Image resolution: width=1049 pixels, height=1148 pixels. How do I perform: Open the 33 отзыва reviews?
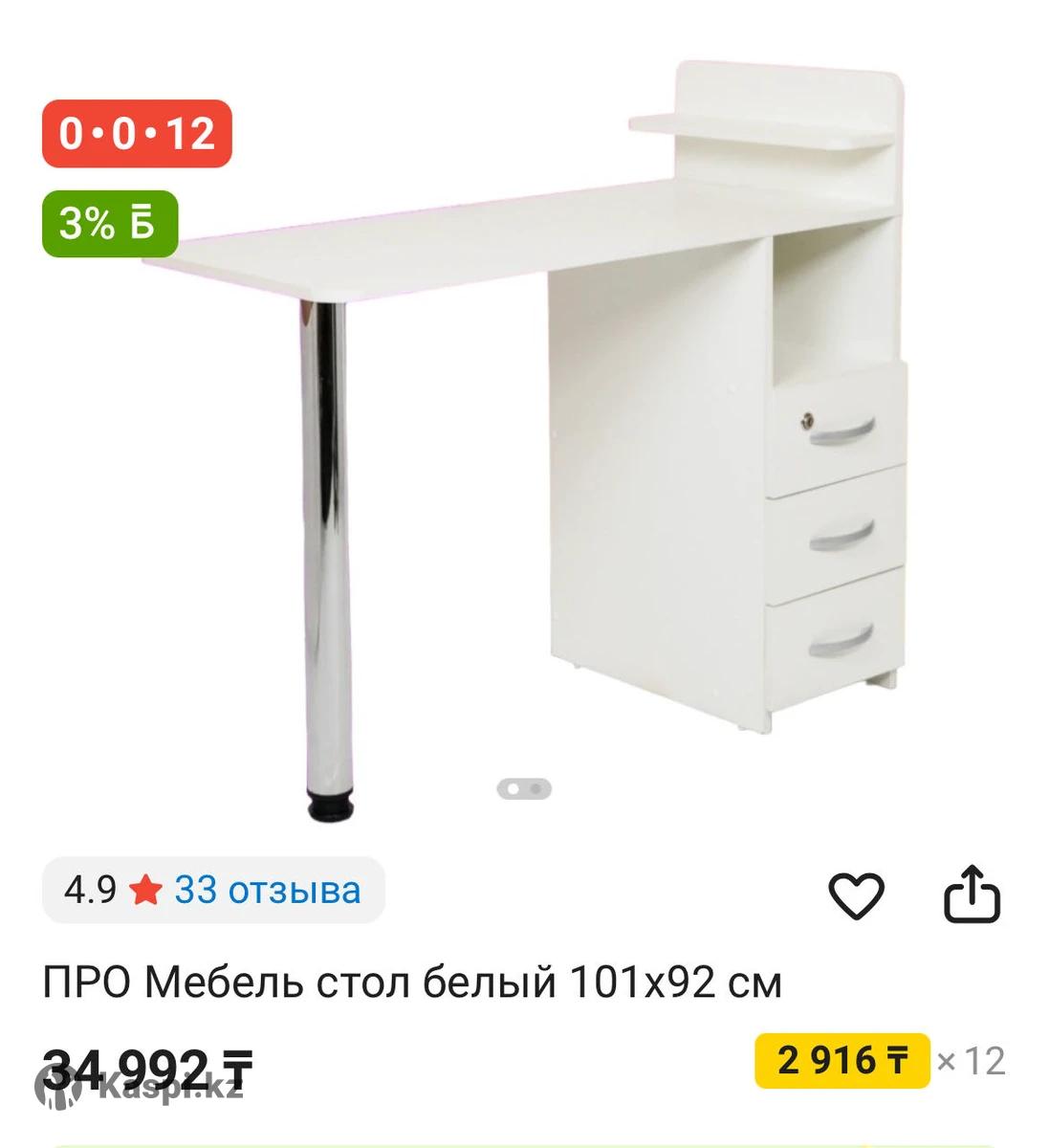pos(267,891)
